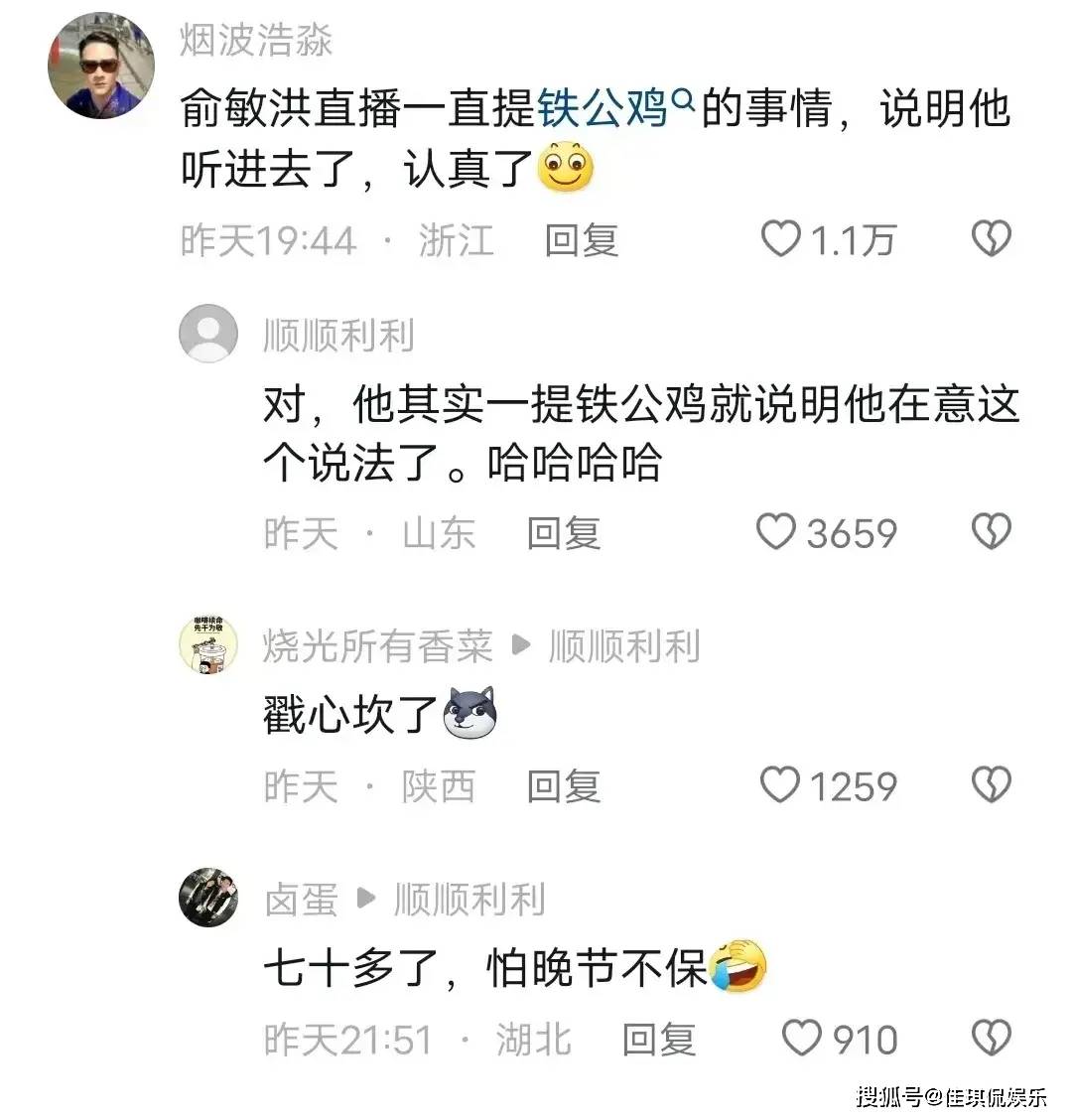
Task: Open 烧光所有香菜's avatar
Action: tap(207, 644)
